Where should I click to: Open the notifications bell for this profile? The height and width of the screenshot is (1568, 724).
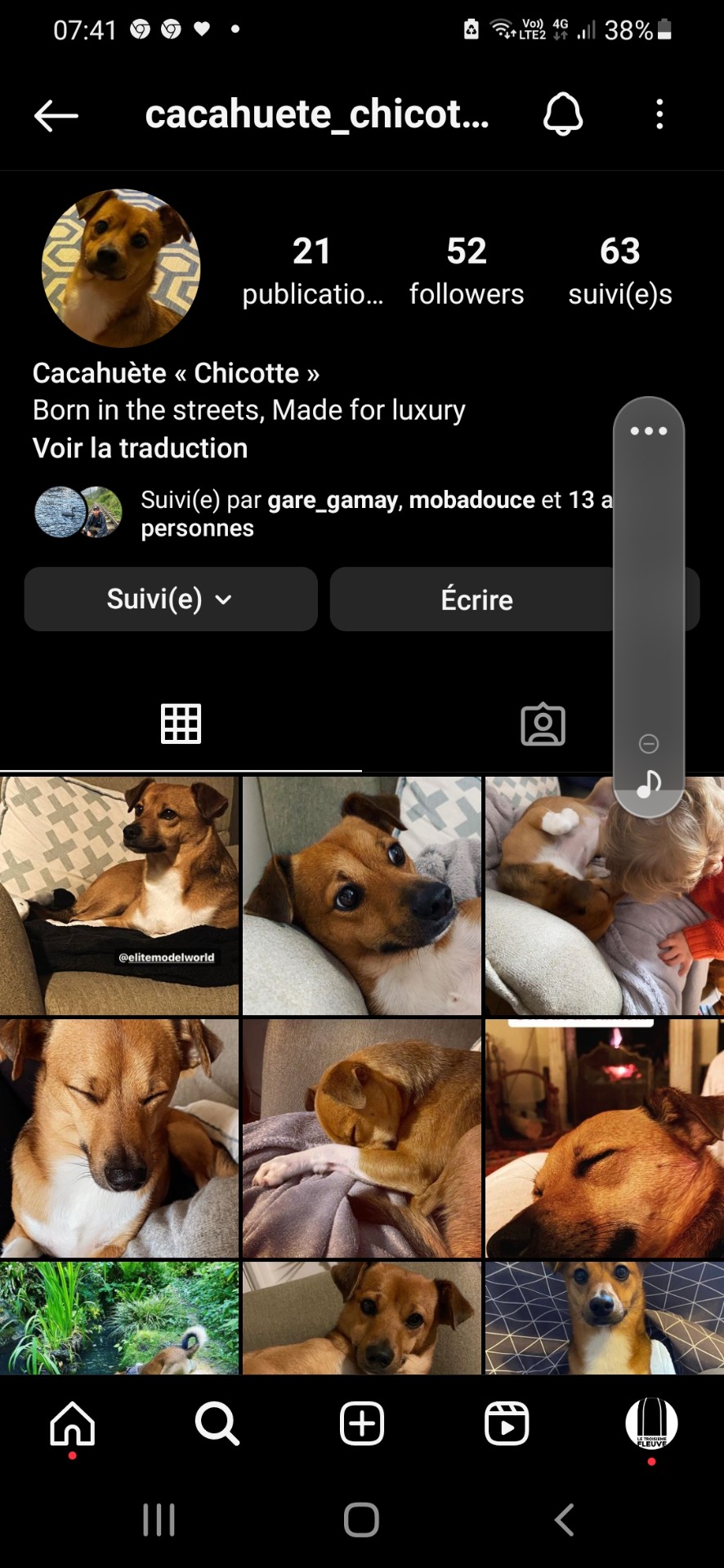[563, 114]
